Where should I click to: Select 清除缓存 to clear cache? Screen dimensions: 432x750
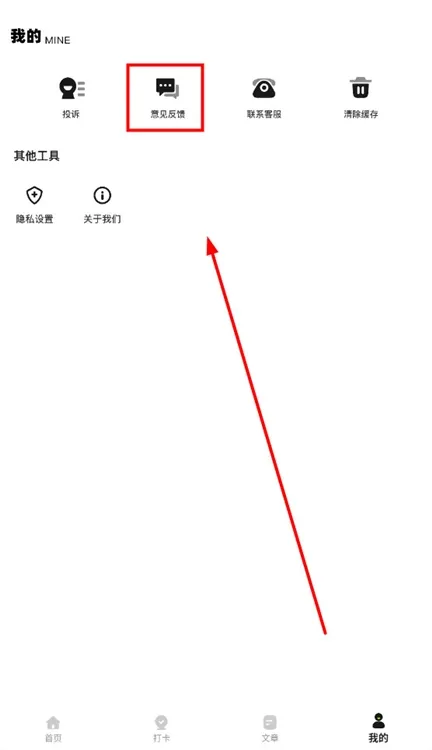[361, 98]
